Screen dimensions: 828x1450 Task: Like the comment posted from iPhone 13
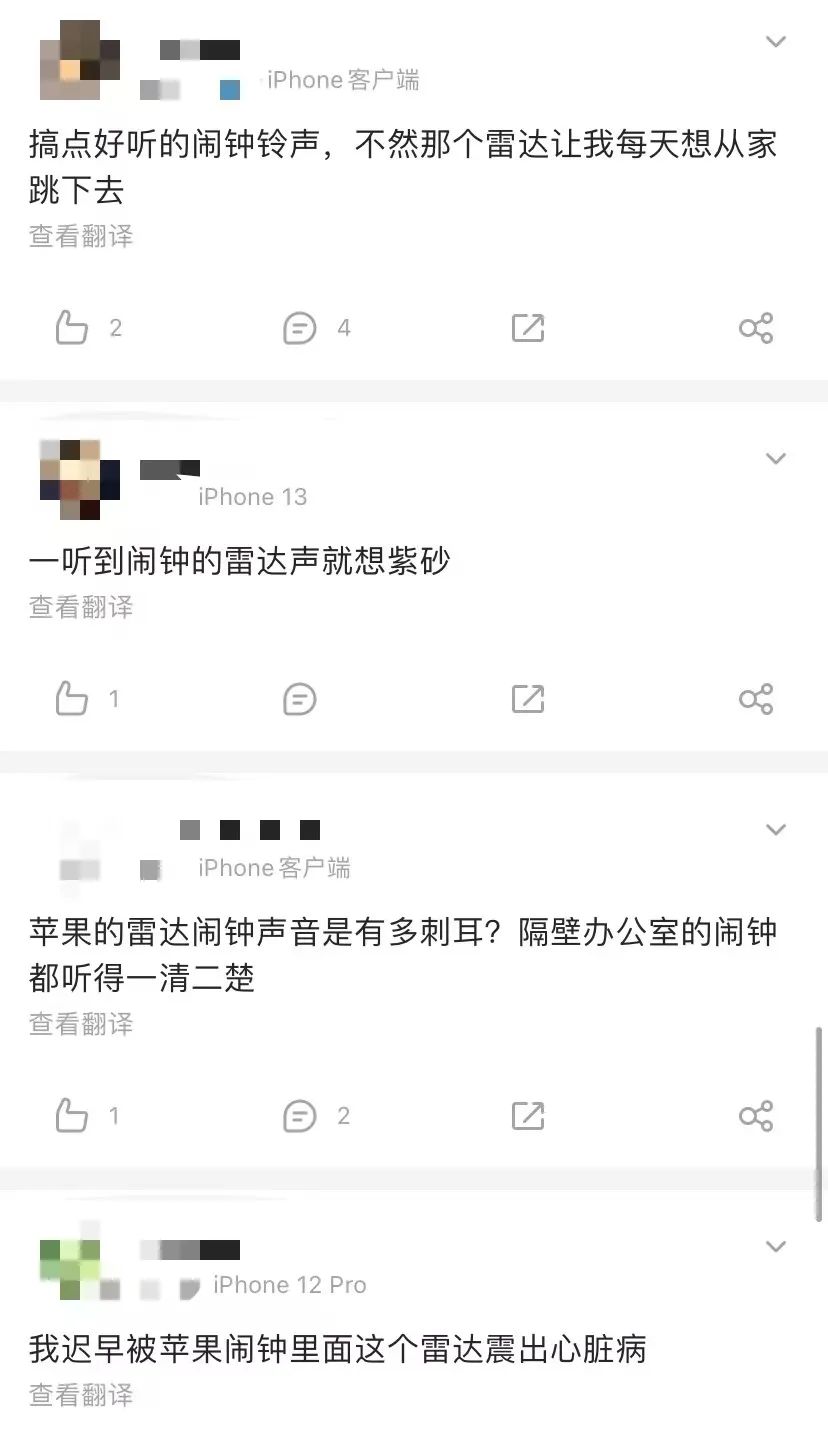point(72,699)
